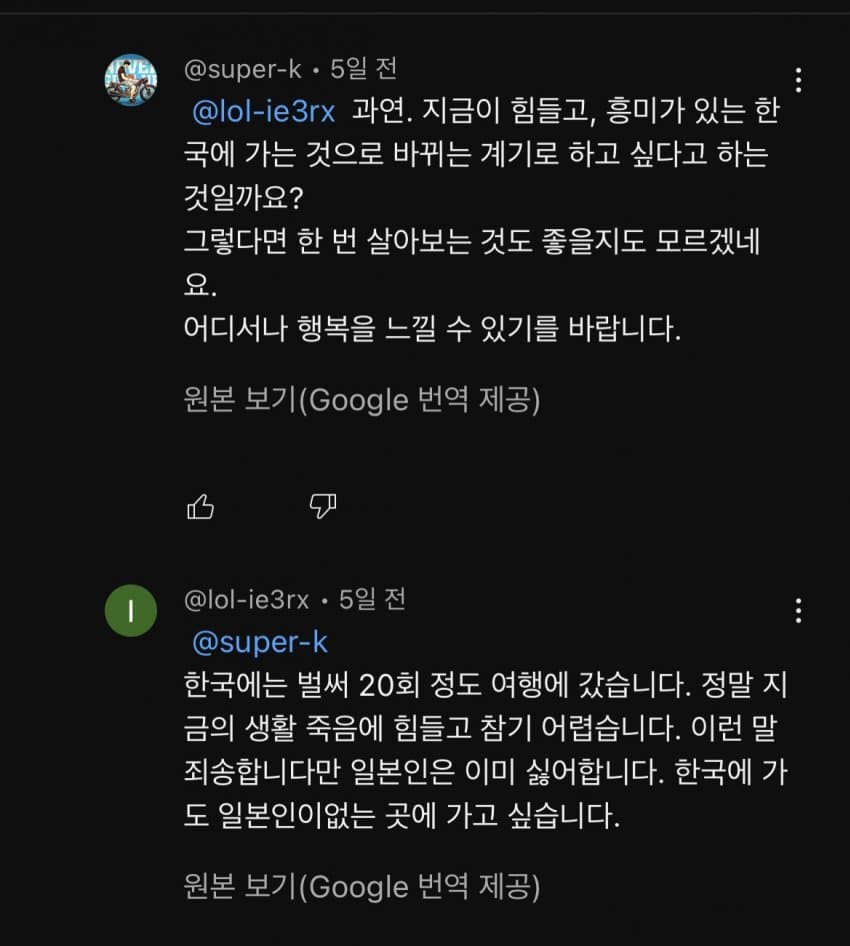The image size is (850, 946).
Task: Dislike @super-k's comment
Action: tap(322, 507)
